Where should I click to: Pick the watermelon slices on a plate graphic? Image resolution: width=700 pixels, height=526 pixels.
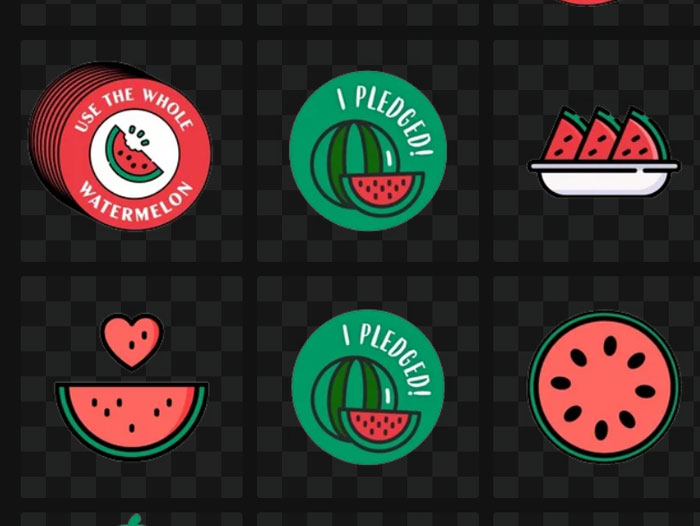pyautogui.click(x=603, y=152)
